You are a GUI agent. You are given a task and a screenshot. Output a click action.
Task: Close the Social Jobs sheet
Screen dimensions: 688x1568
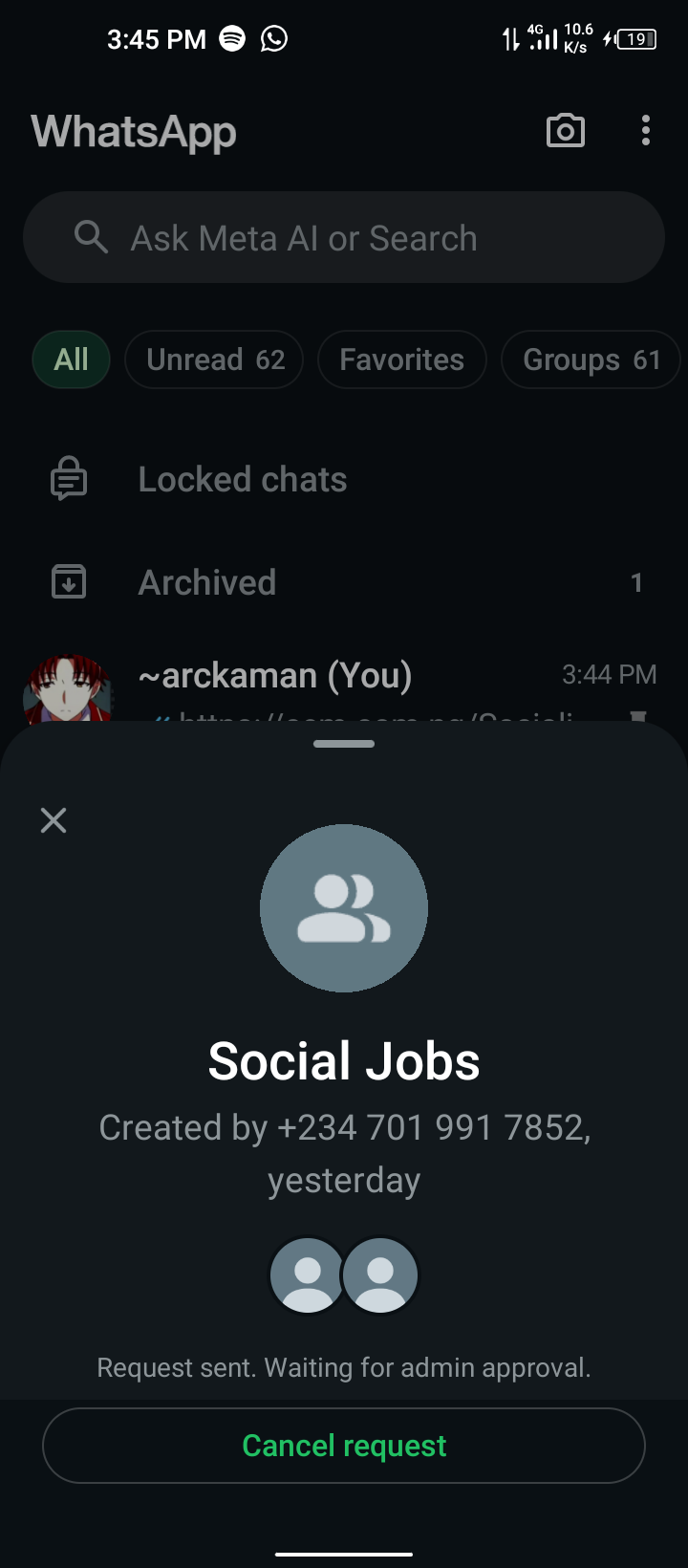click(54, 820)
